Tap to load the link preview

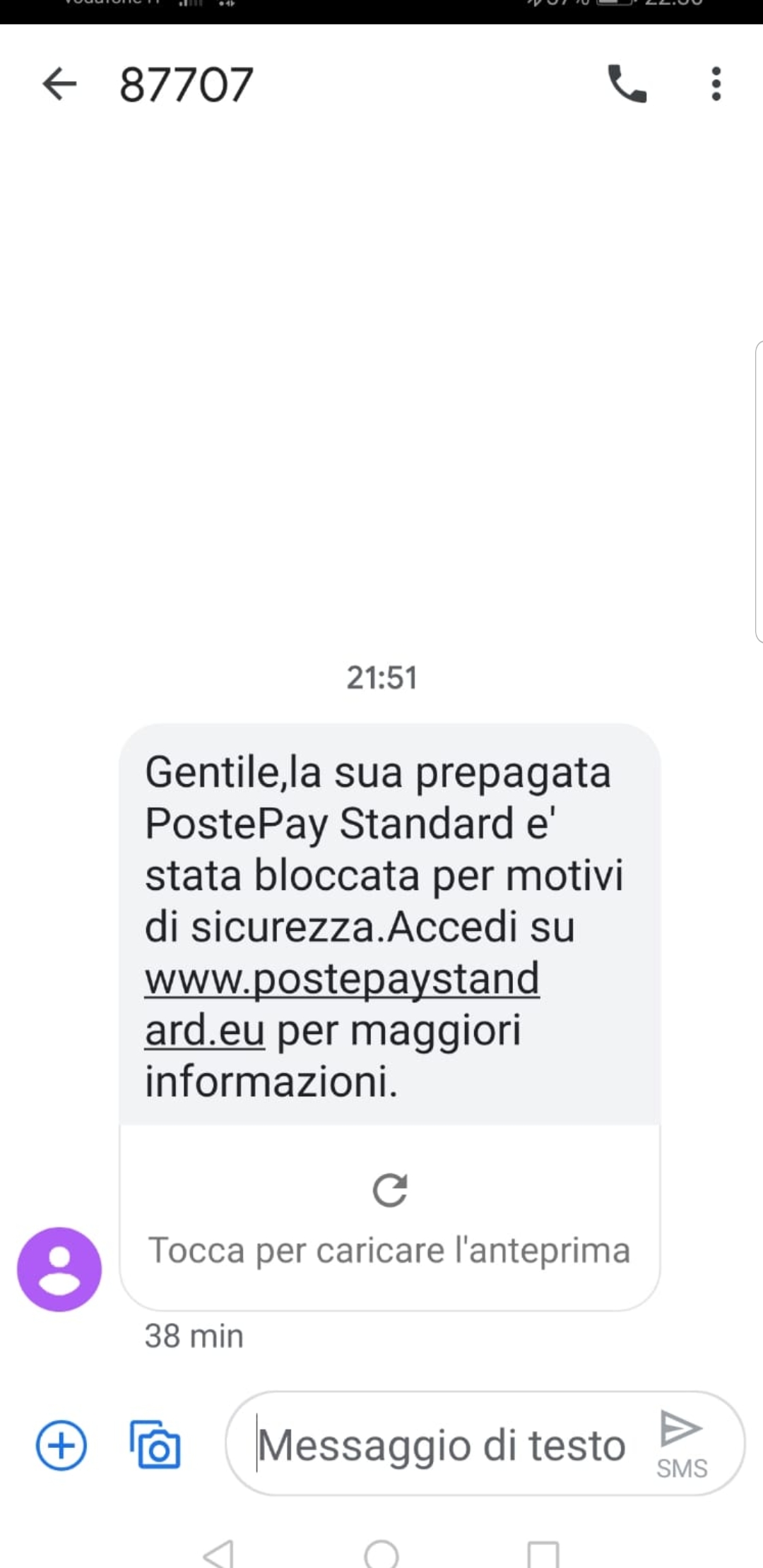pyautogui.click(x=389, y=1218)
